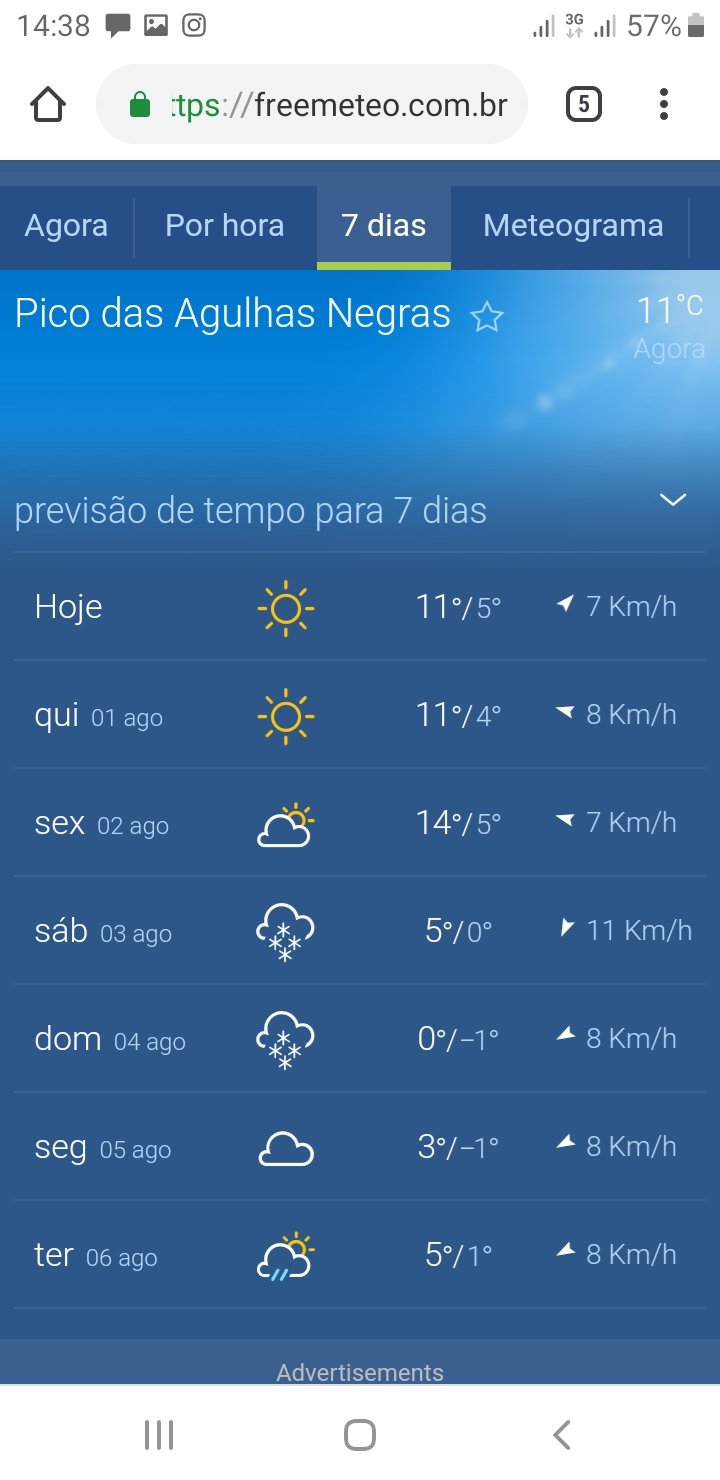
Task: Switch to the Agora tab
Action: pos(66,226)
